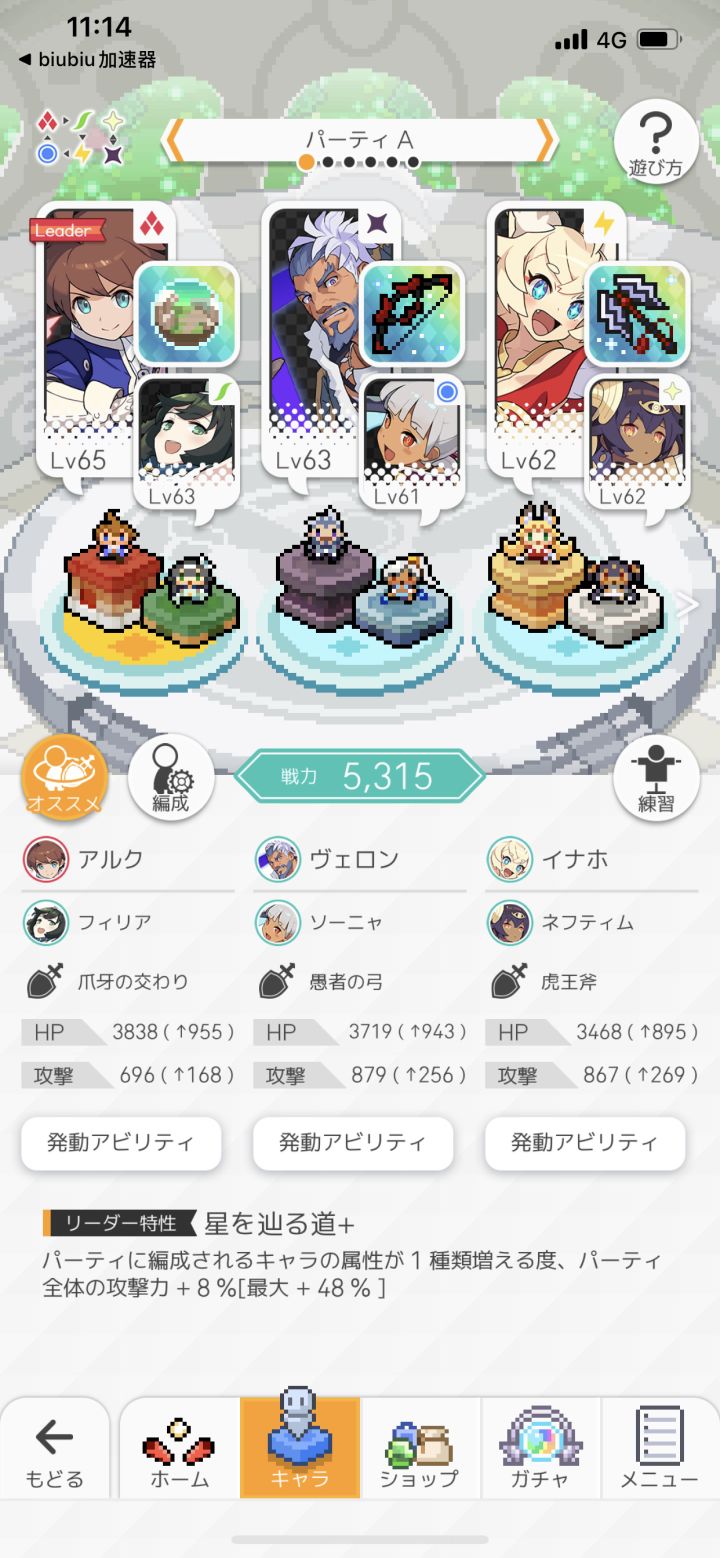The height and width of the screenshot is (1558, 720).
Task: Go to the previous party with left arrow
Action: (172, 141)
